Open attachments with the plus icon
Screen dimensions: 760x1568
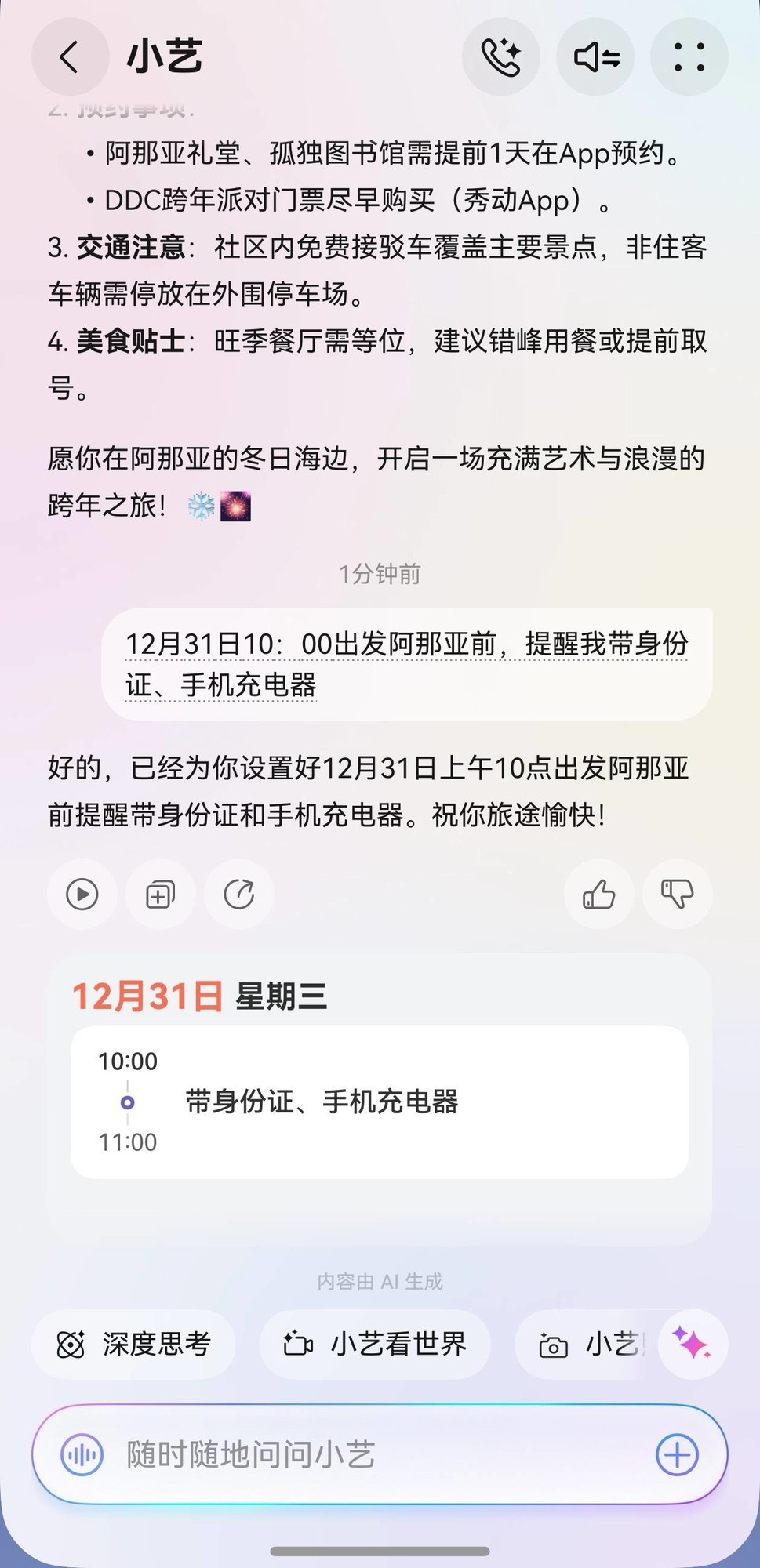coord(676,1454)
